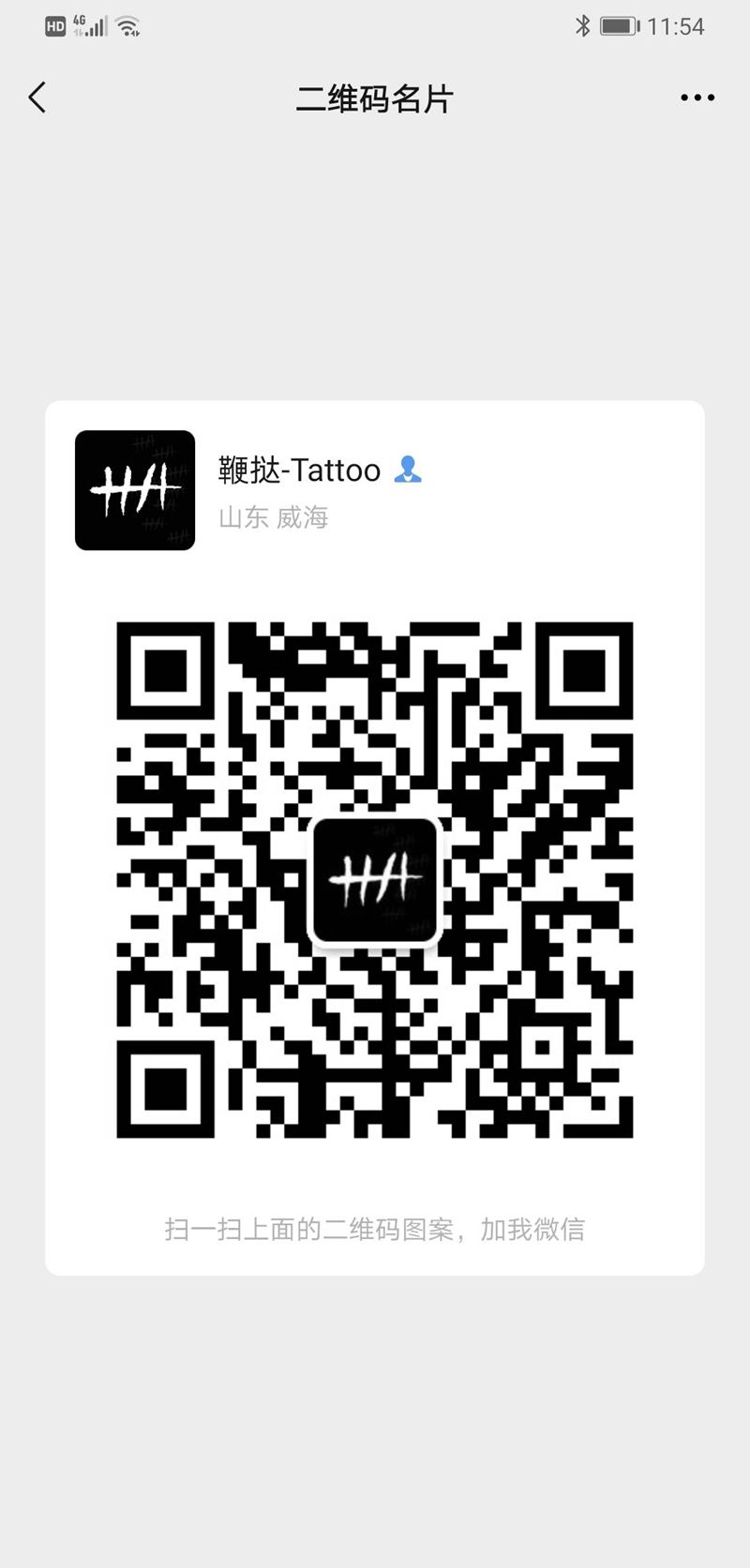Viewport: 750px width, 1568px height.
Task: Select the 二维码名片 title
Action: click(x=374, y=97)
